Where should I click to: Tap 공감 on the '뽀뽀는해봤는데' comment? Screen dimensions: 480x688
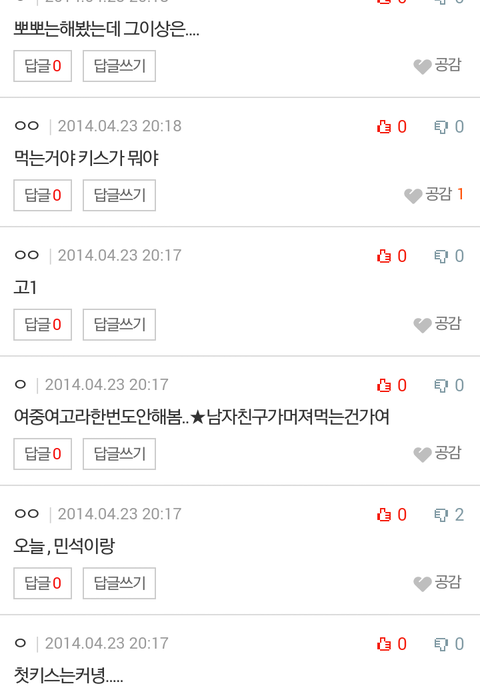point(437,66)
